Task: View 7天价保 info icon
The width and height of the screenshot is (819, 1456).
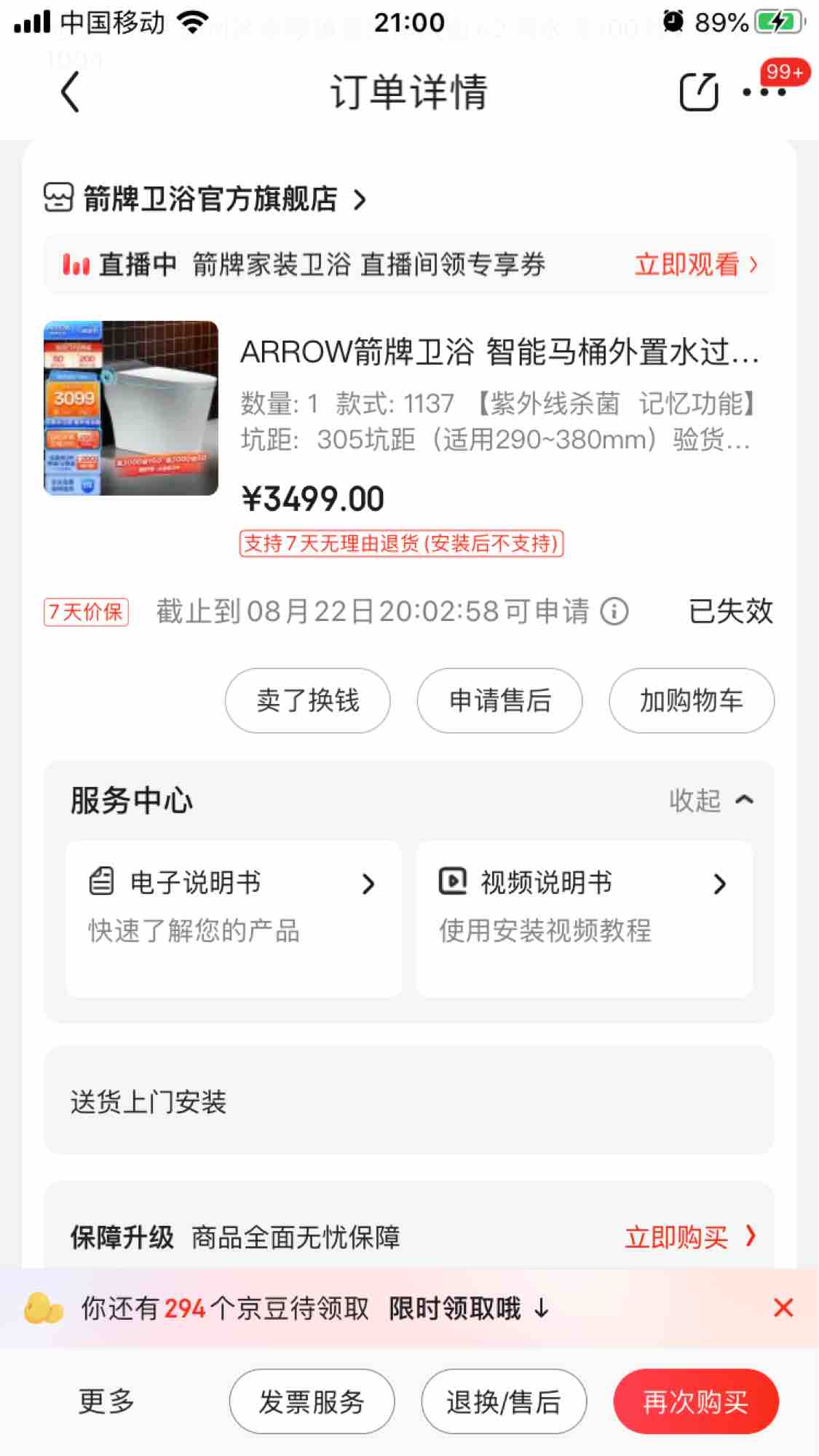Action: [x=614, y=612]
